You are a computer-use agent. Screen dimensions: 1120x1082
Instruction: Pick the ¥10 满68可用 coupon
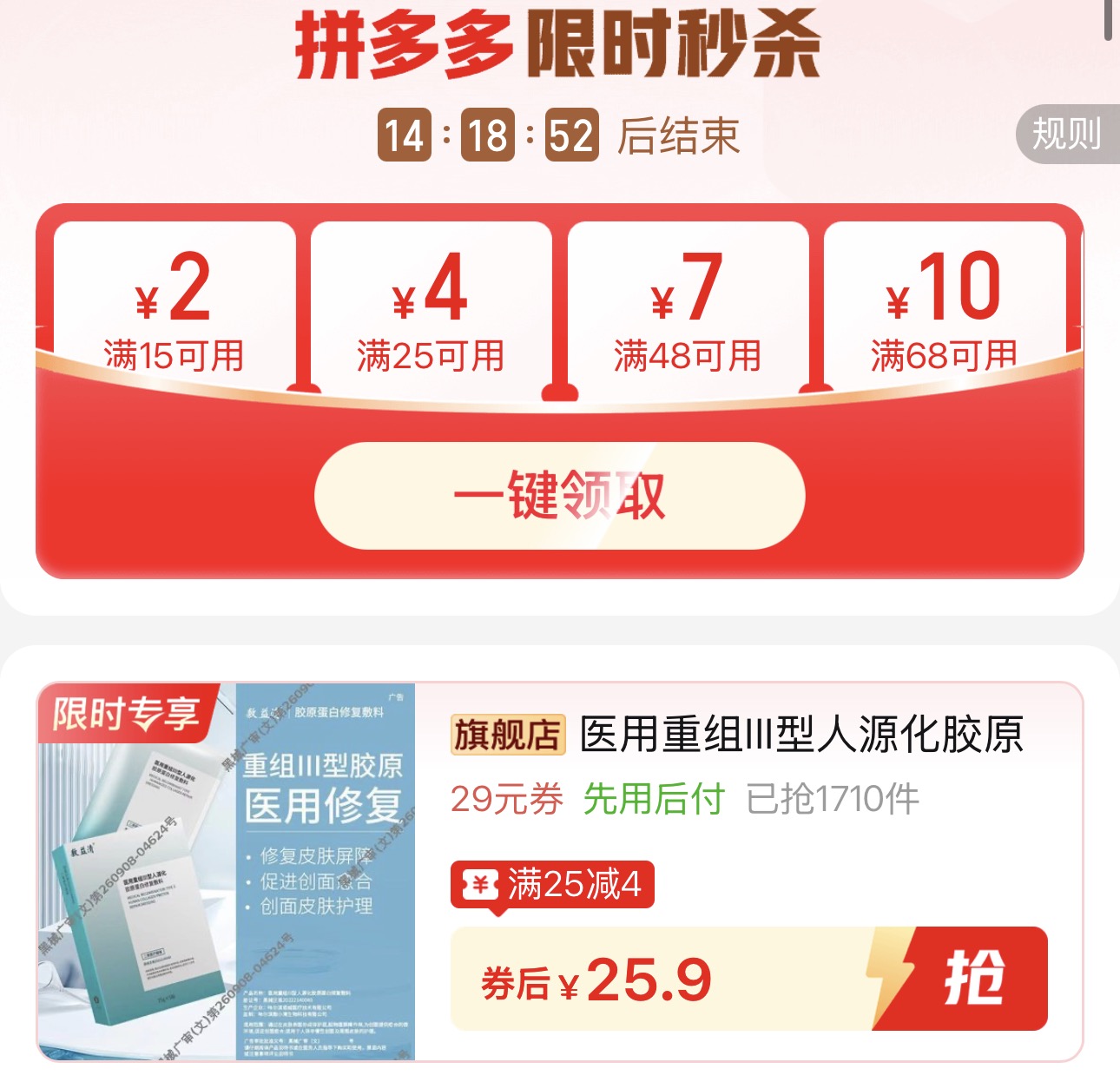[944, 308]
